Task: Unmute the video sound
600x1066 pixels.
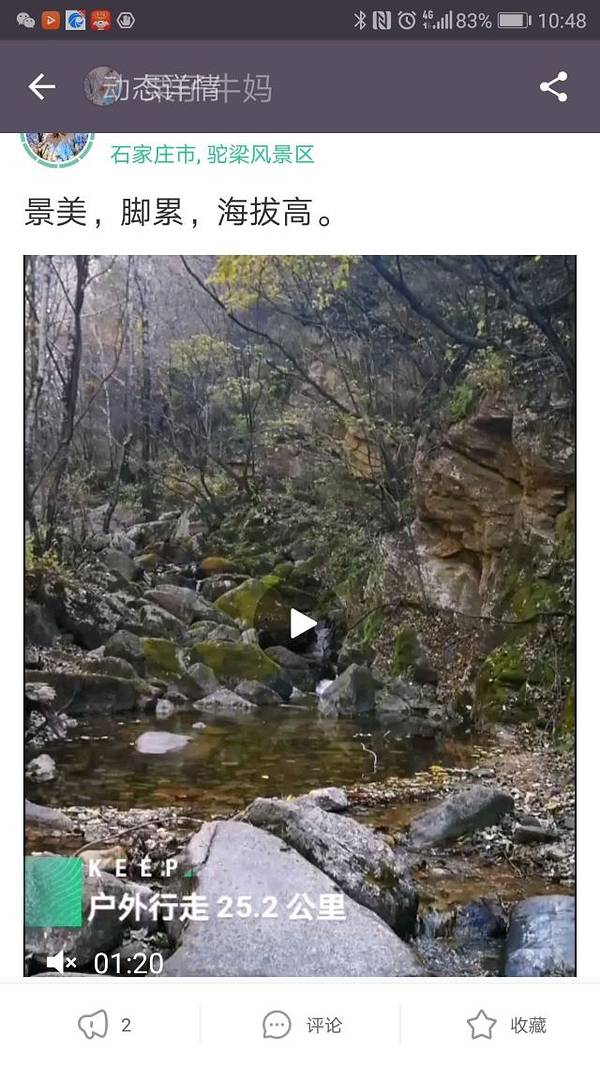Action: tap(60, 962)
